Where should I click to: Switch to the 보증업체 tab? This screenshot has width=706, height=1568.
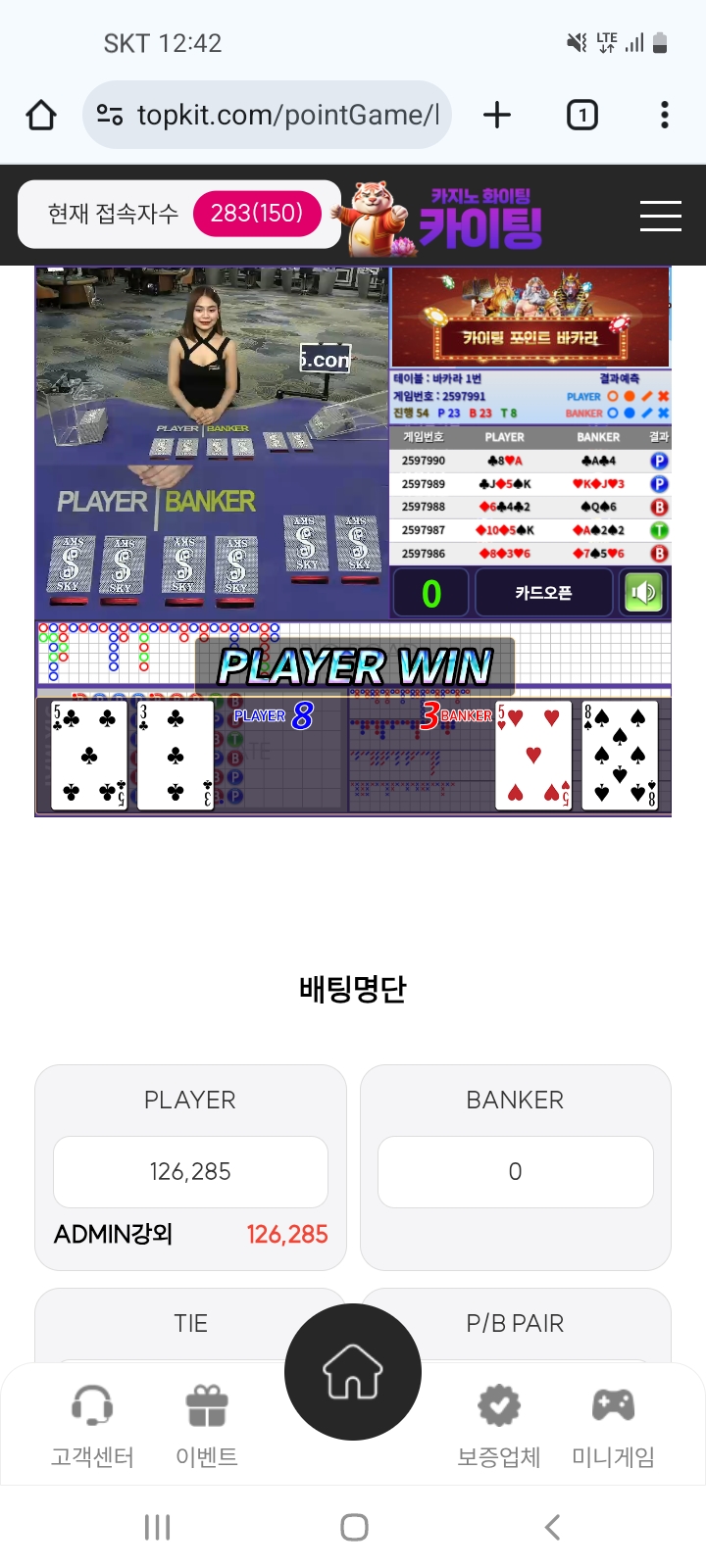pos(499,1426)
